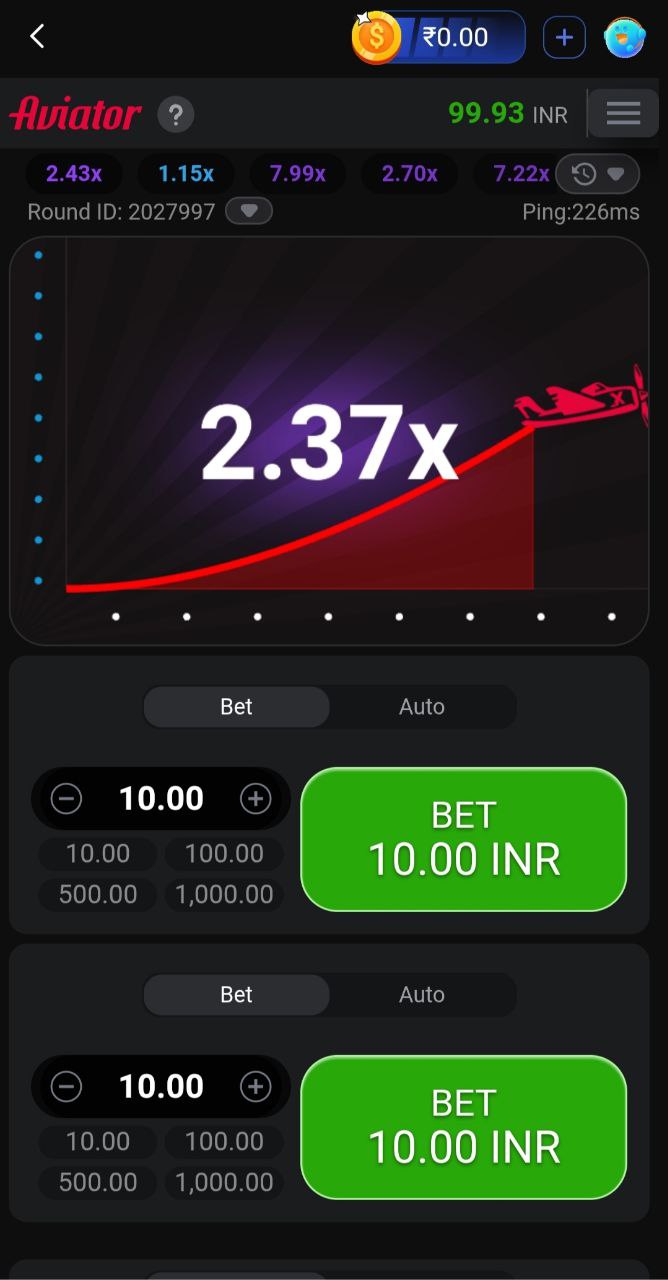Select the 1,000.00 preset in second panel
The height and width of the screenshot is (1280, 668).
[224, 1182]
